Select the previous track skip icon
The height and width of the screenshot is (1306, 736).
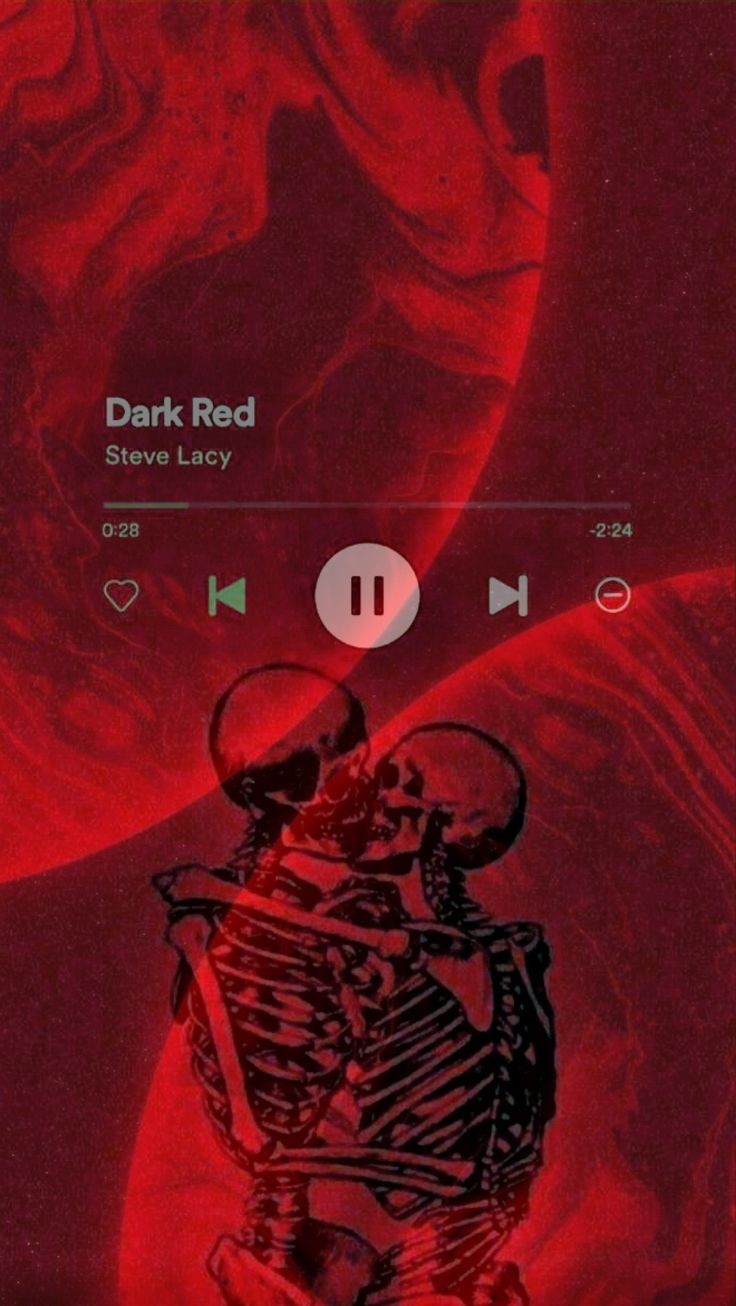[228, 594]
